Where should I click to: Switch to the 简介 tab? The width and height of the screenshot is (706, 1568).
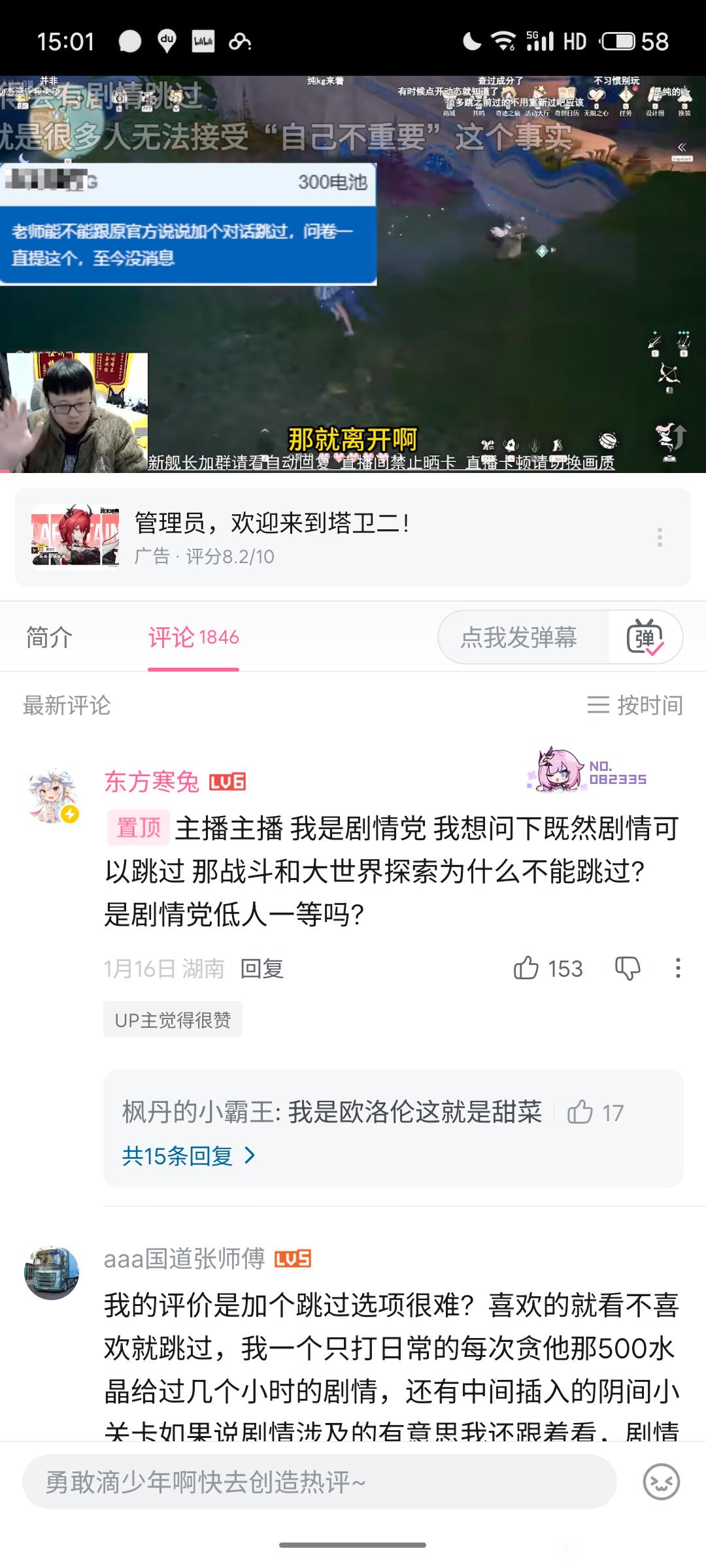pos(49,637)
